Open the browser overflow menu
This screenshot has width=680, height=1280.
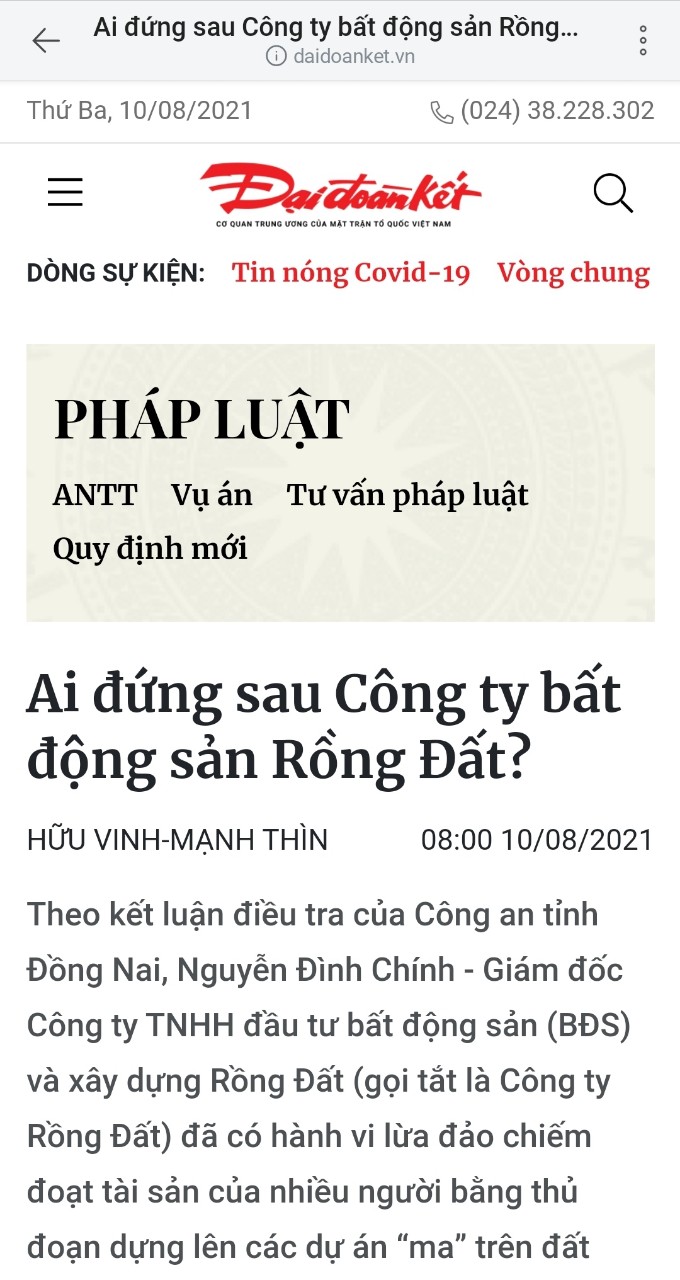[643, 40]
